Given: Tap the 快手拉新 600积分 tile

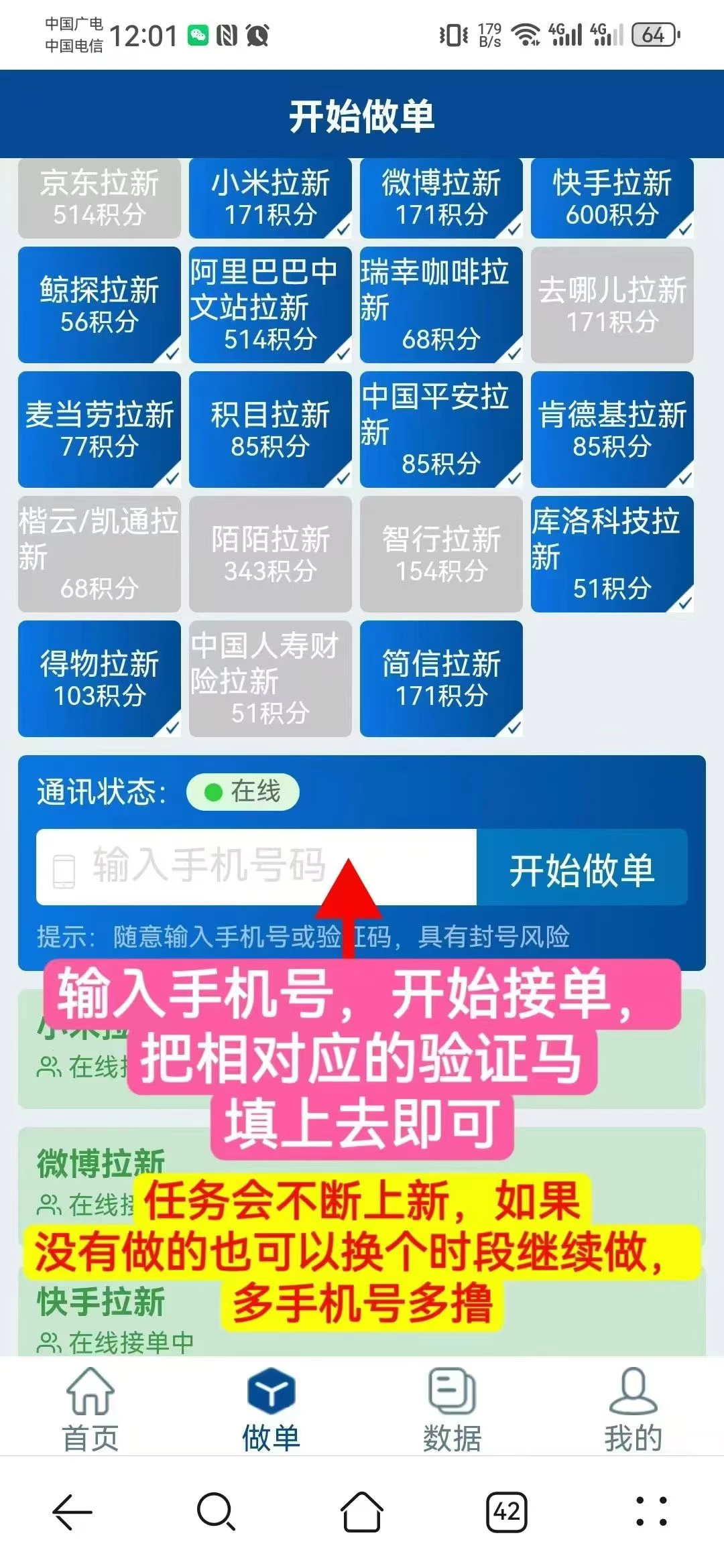Looking at the screenshot, I should click(x=612, y=198).
